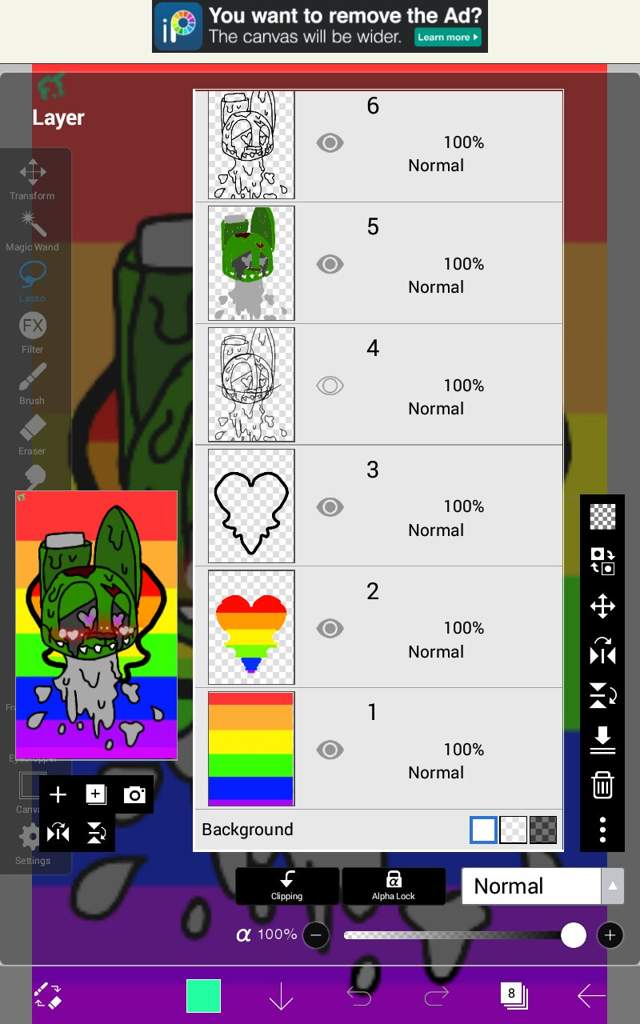640x1024 pixels.
Task: Open the current color swatch
Action: [x=204, y=996]
